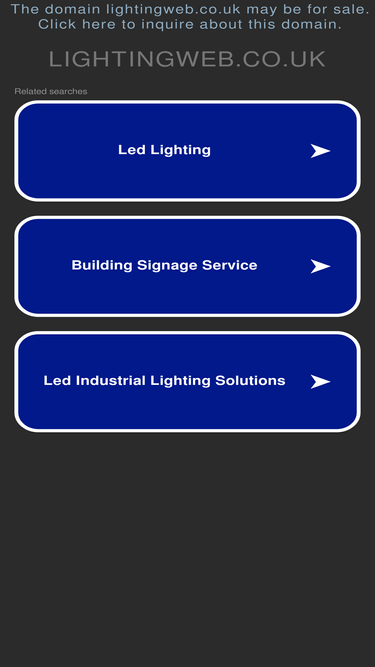The width and height of the screenshot is (375, 667).
Task: Open Led Industrial Lighting Solutions result
Action: [x=188, y=381]
